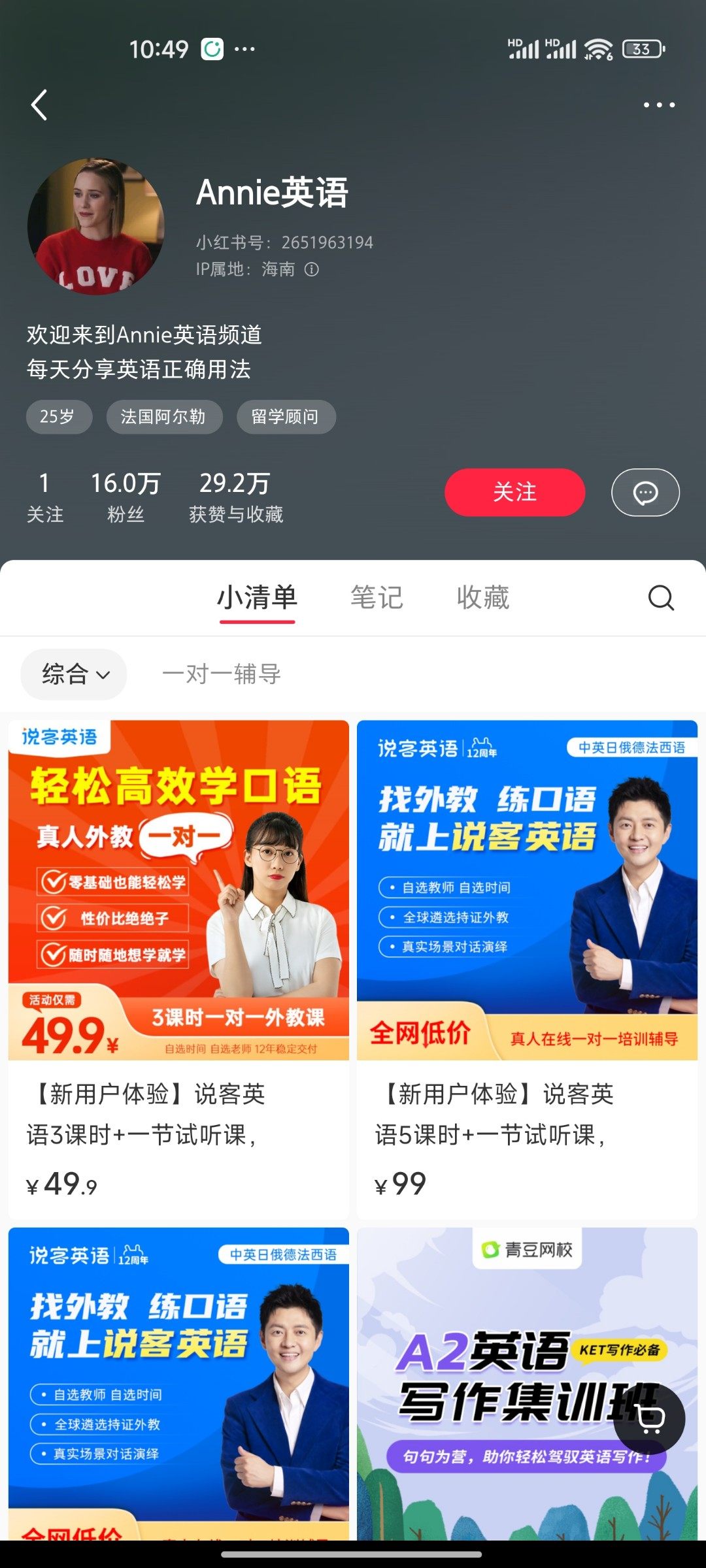Viewport: 706px width, 1568px height.
Task: Open the 16.0万 粉丝 followers list
Action: (x=126, y=497)
